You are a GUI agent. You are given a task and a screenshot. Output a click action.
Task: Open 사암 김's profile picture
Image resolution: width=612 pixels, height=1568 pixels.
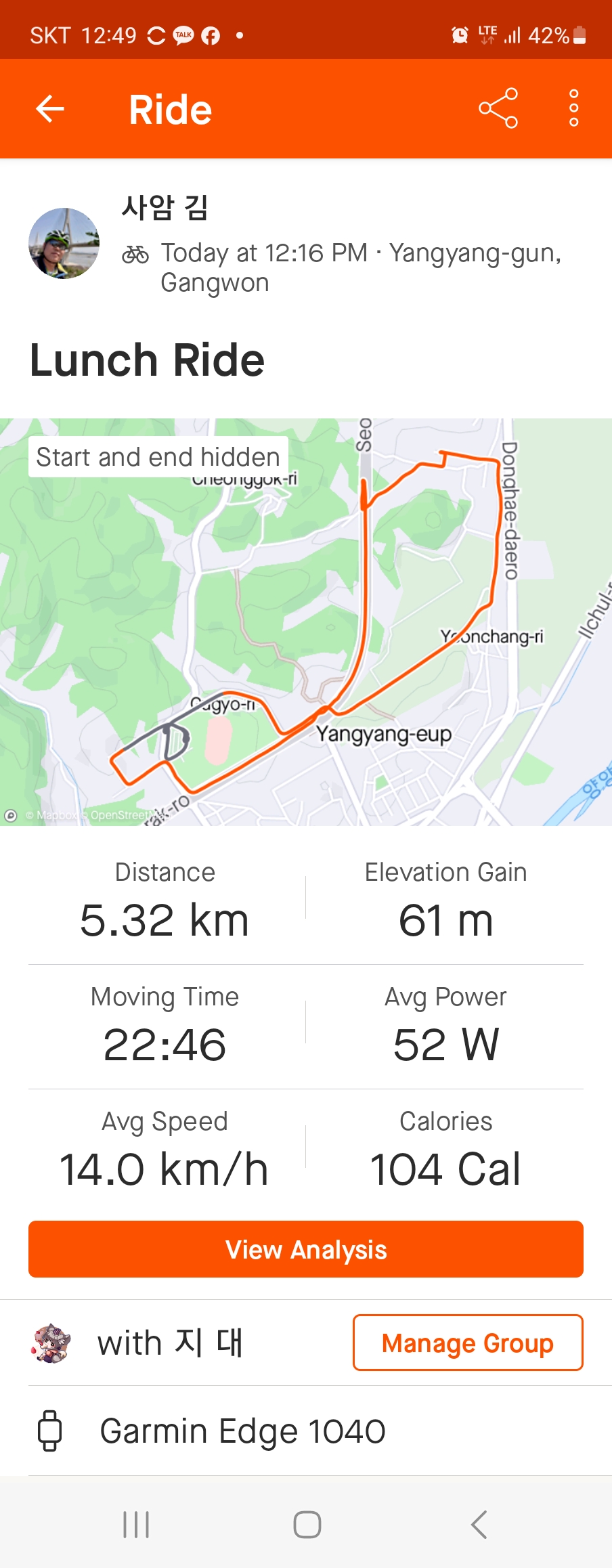(64, 244)
